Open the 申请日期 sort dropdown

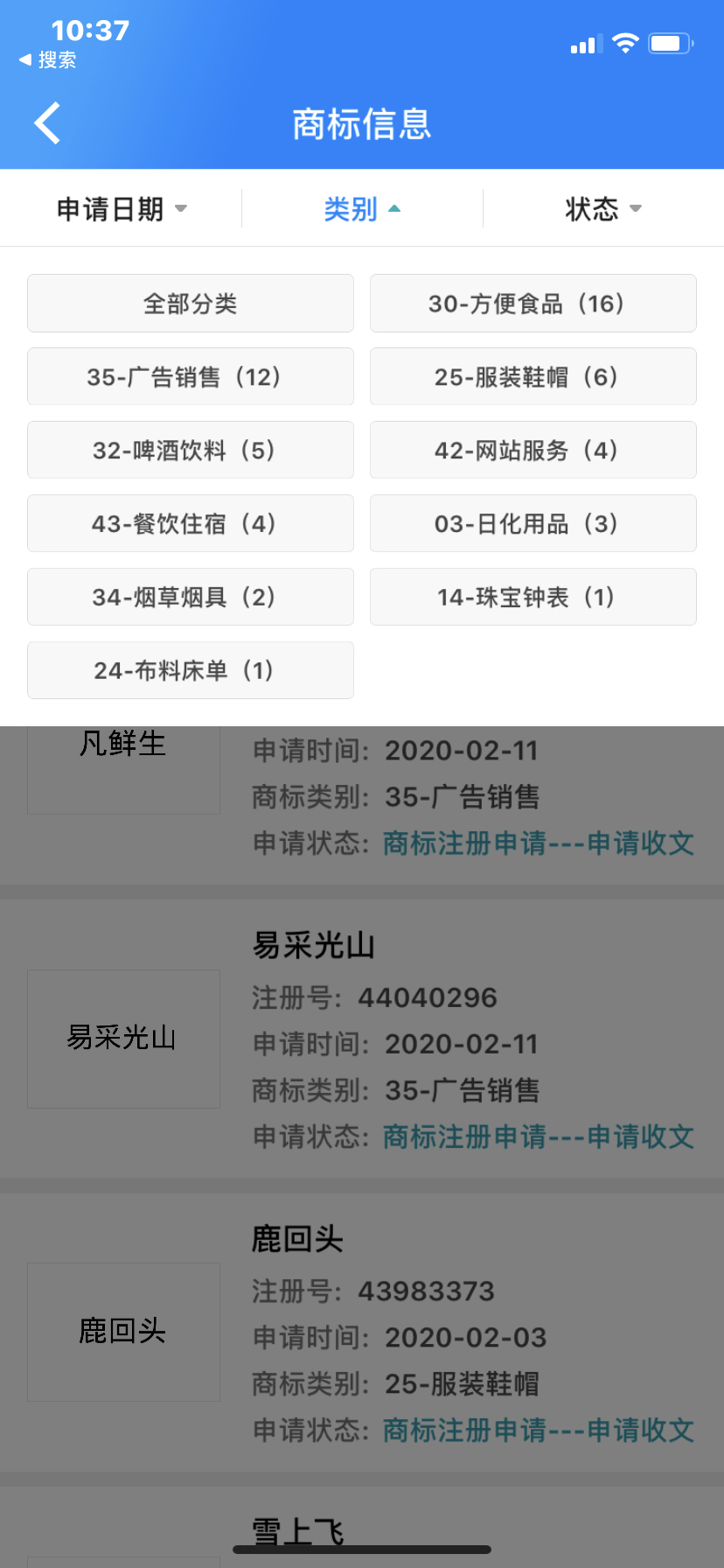point(122,209)
